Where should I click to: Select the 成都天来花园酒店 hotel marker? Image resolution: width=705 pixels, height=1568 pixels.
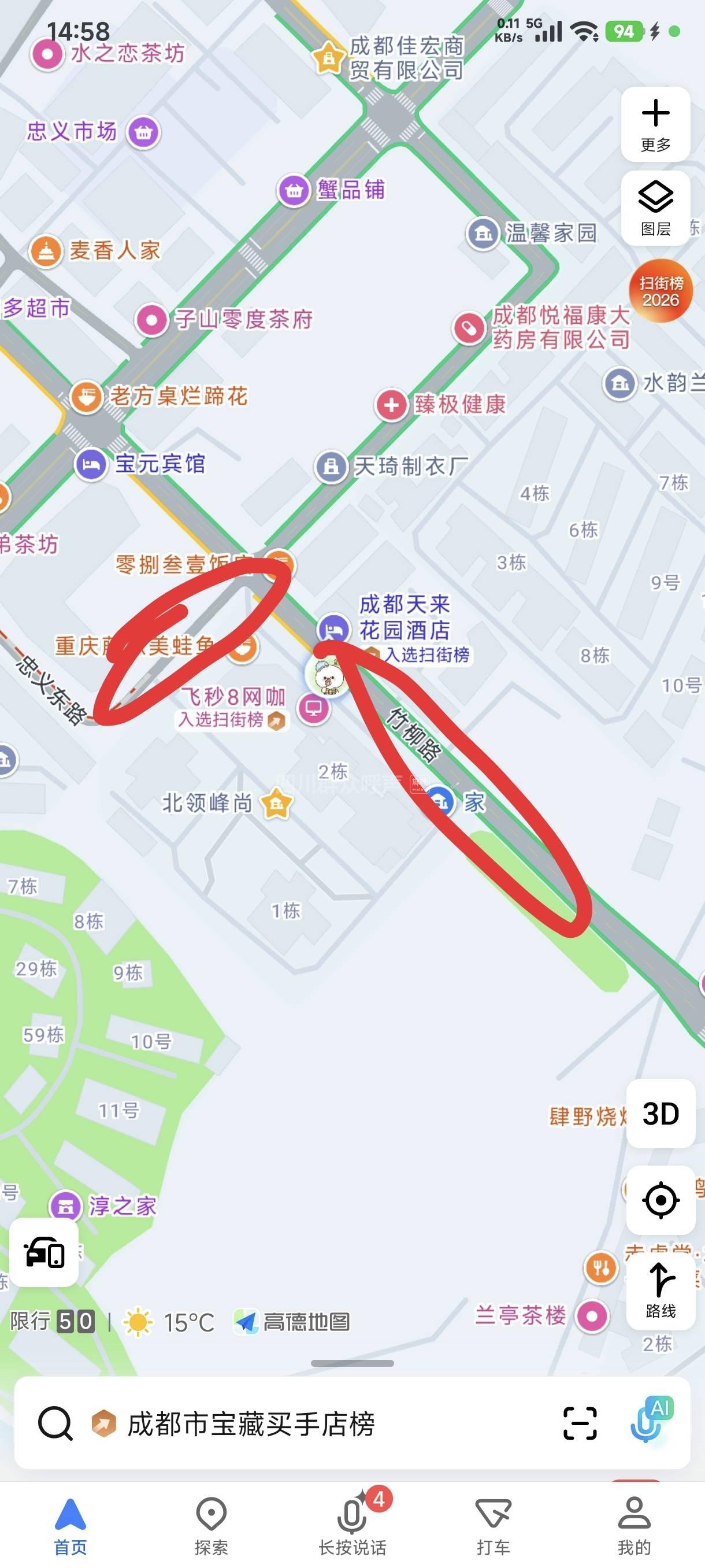click(x=333, y=628)
